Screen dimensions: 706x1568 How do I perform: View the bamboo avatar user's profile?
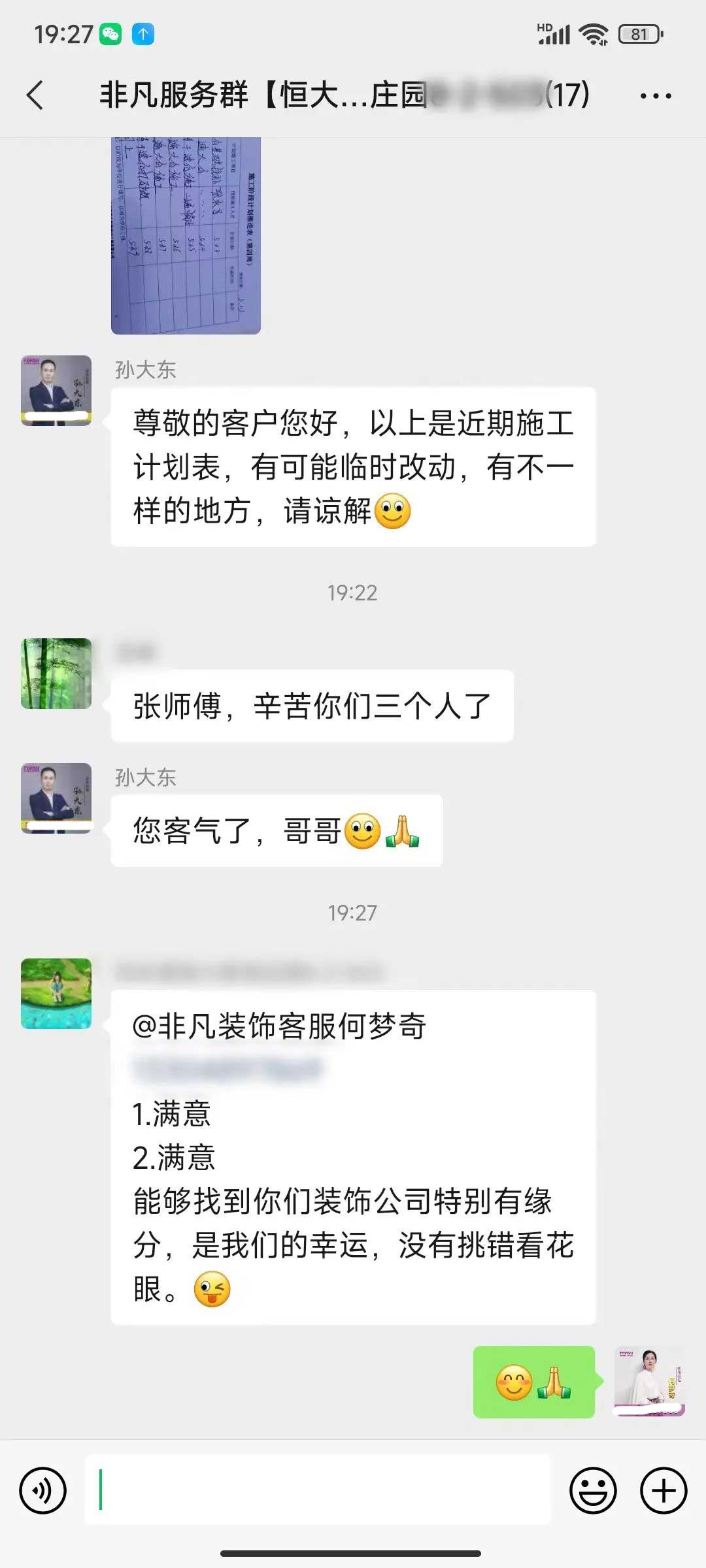pos(56,674)
